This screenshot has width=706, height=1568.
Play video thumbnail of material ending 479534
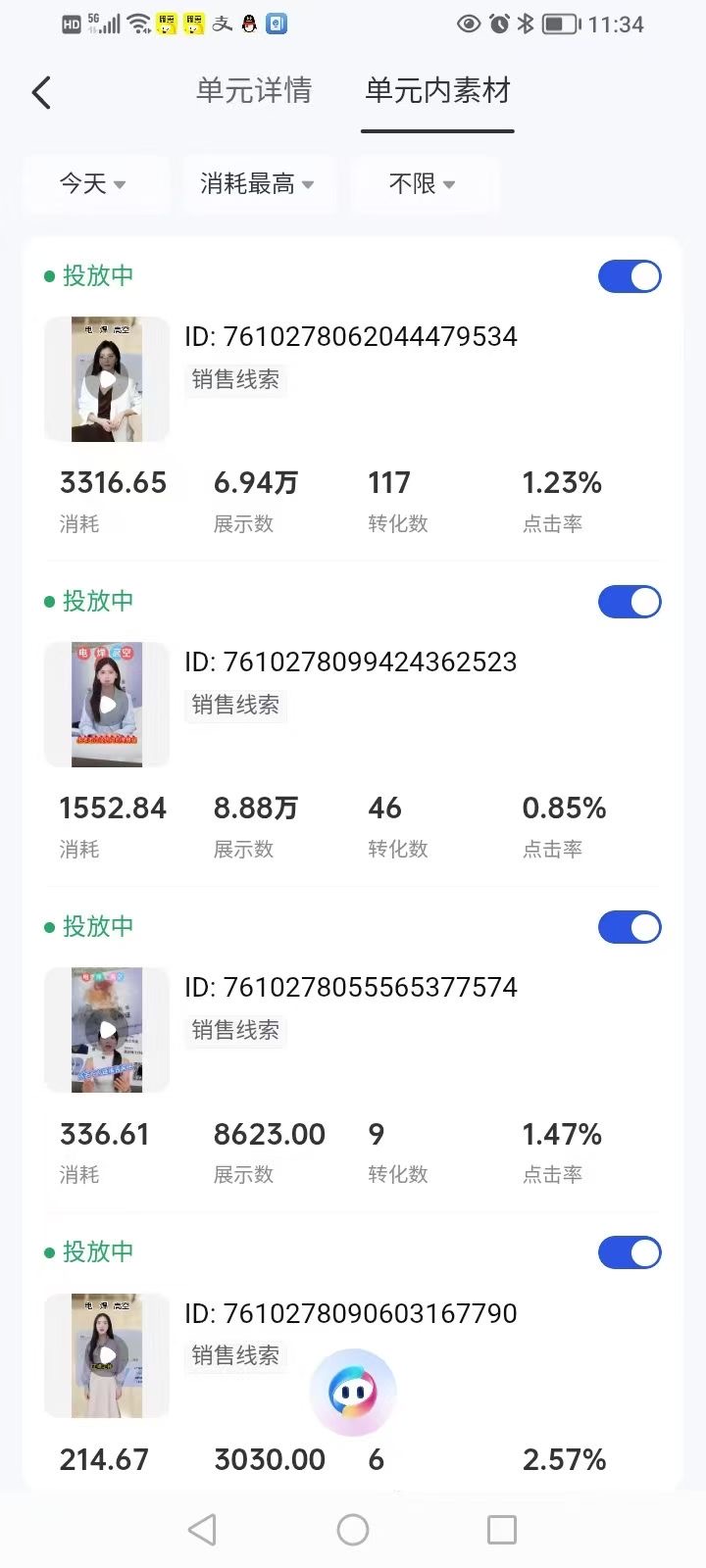point(107,379)
